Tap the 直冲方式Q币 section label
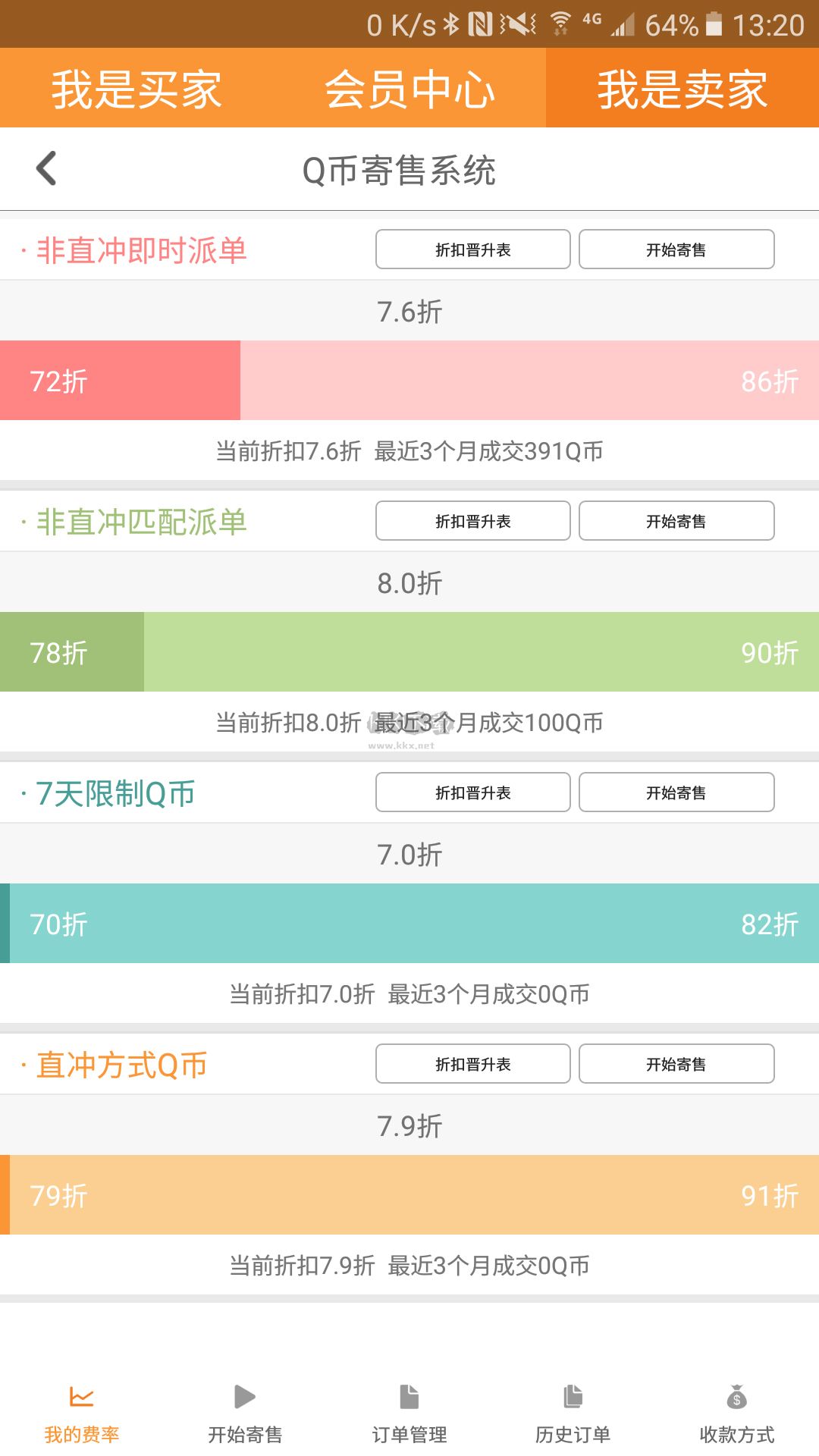The width and height of the screenshot is (819, 1456). [121, 1064]
